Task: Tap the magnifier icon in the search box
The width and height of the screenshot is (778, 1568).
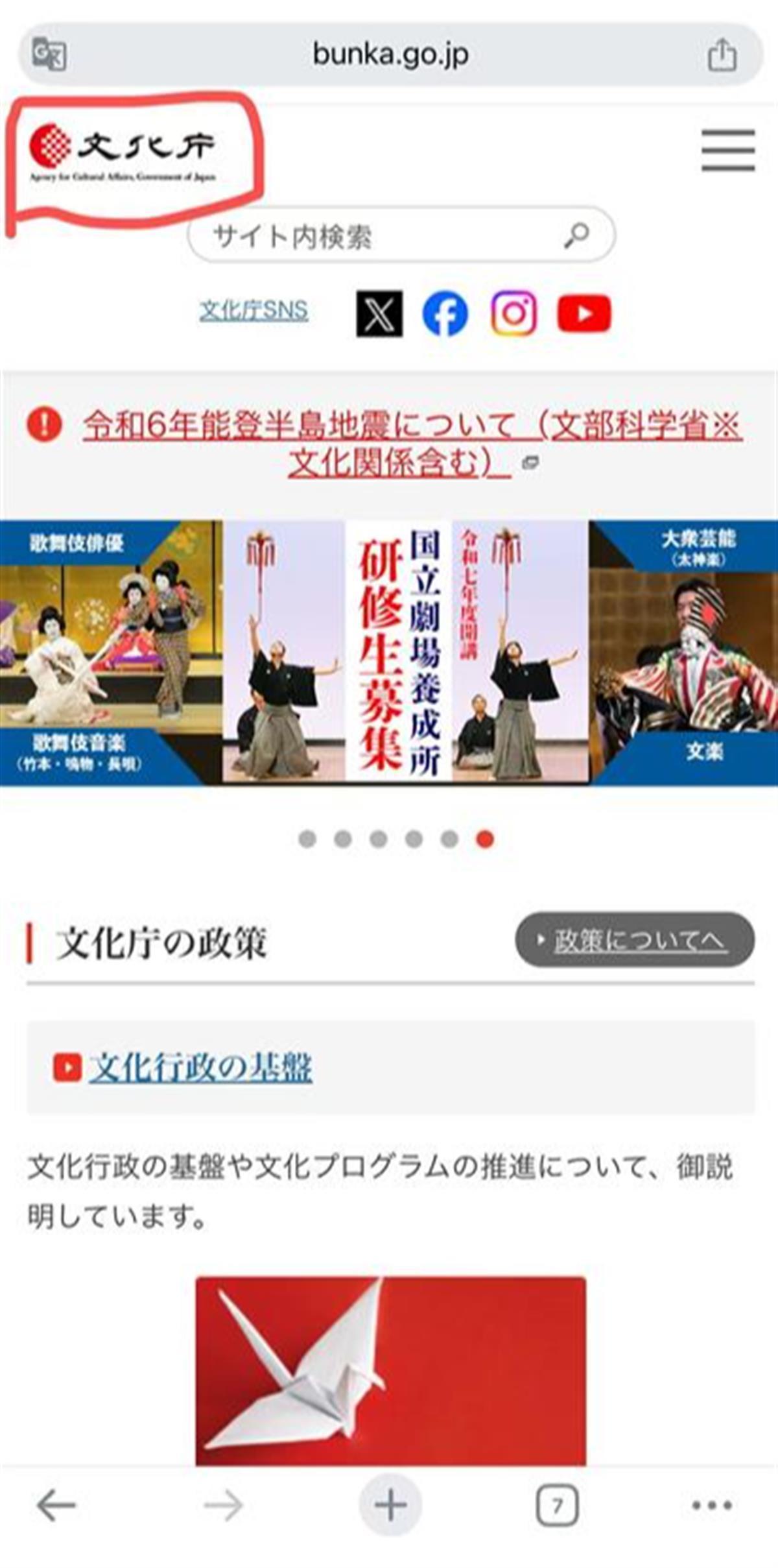Action: [576, 235]
